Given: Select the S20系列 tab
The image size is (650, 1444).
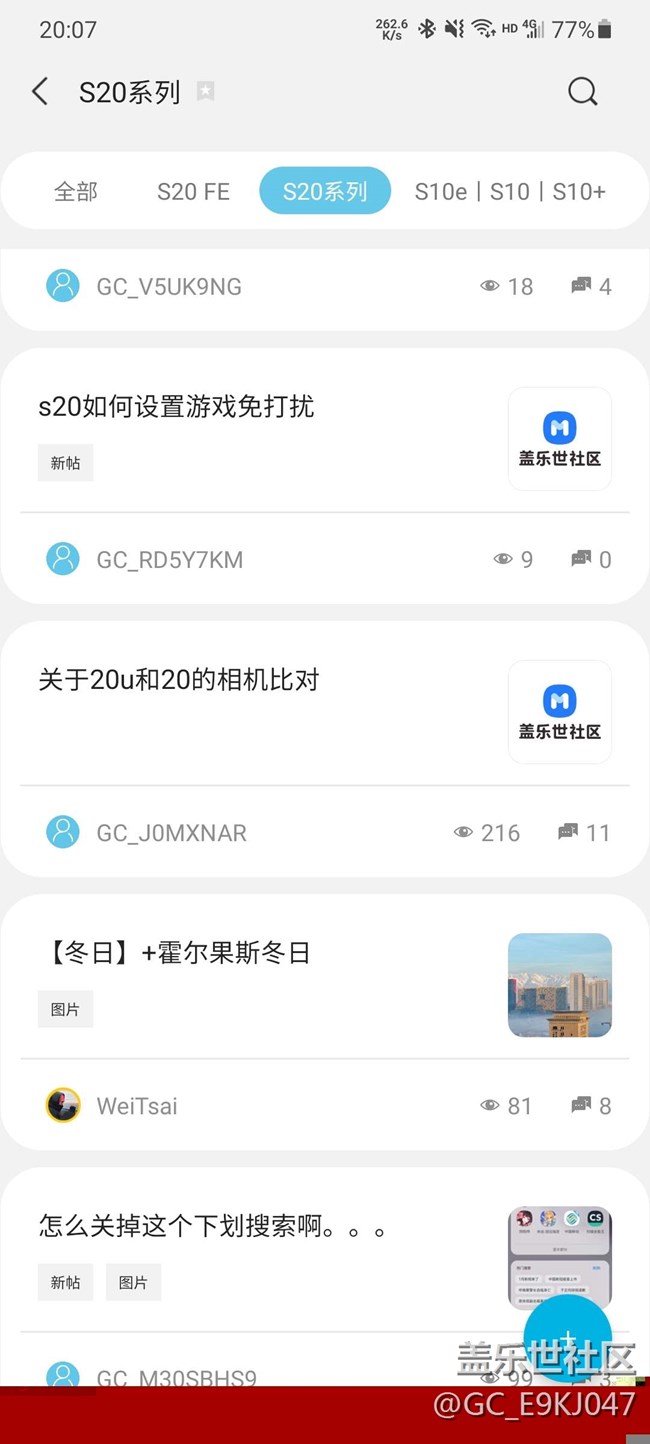Looking at the screenshot, I should [x=324, y=191].
